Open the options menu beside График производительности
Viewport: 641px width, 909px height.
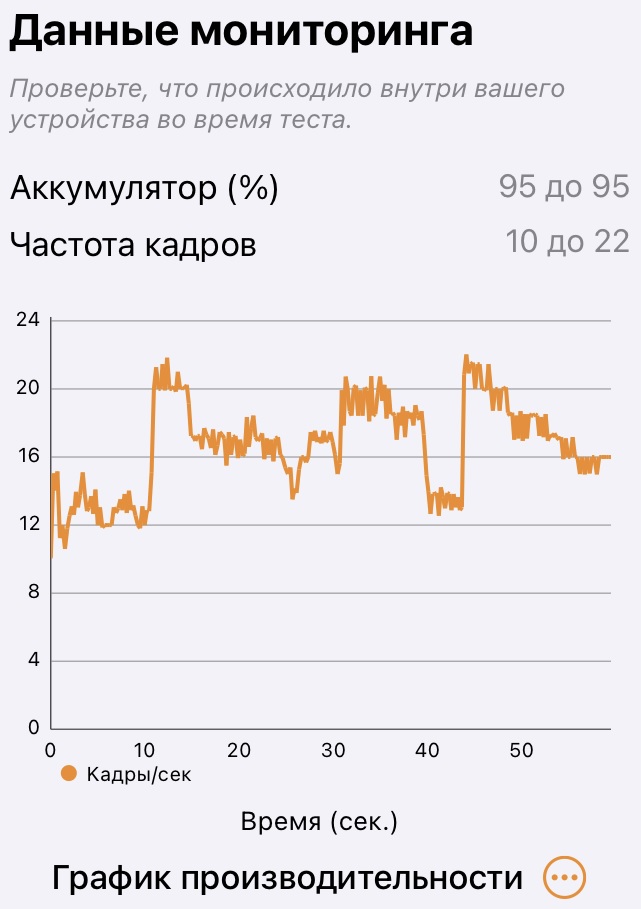click(563, 877)
